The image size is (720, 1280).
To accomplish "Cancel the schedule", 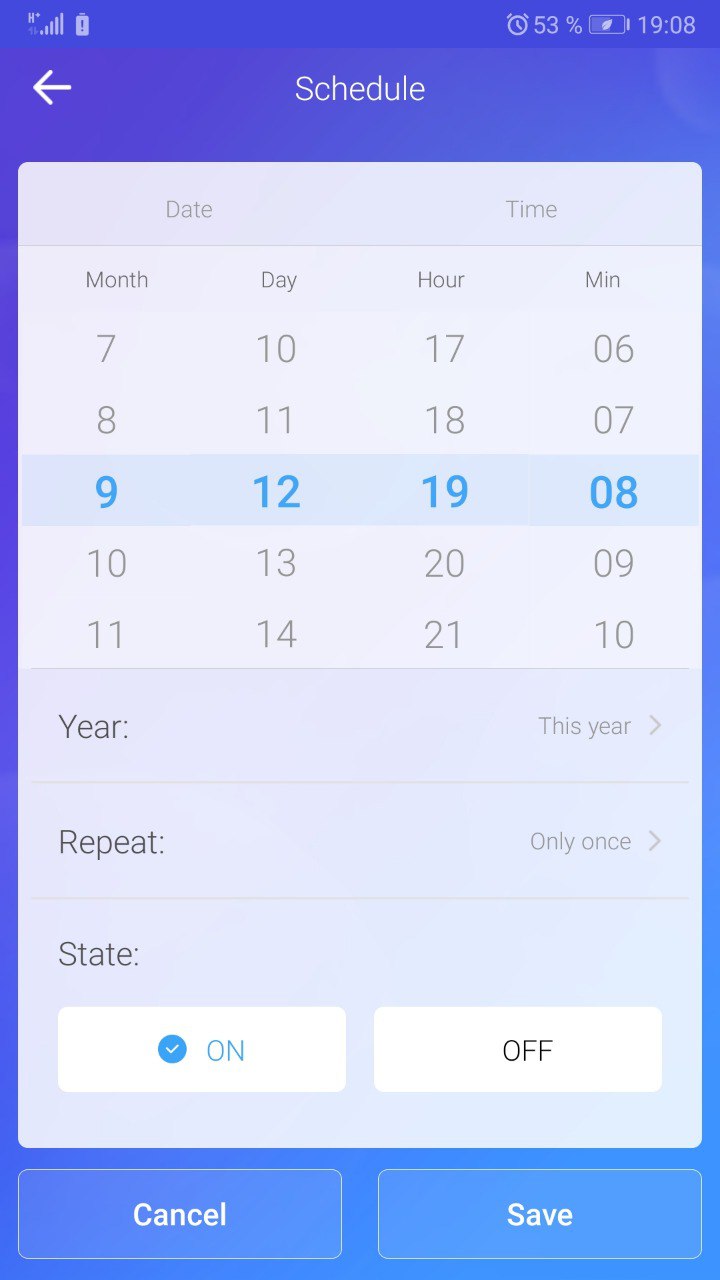I will tap(180, 1214).
